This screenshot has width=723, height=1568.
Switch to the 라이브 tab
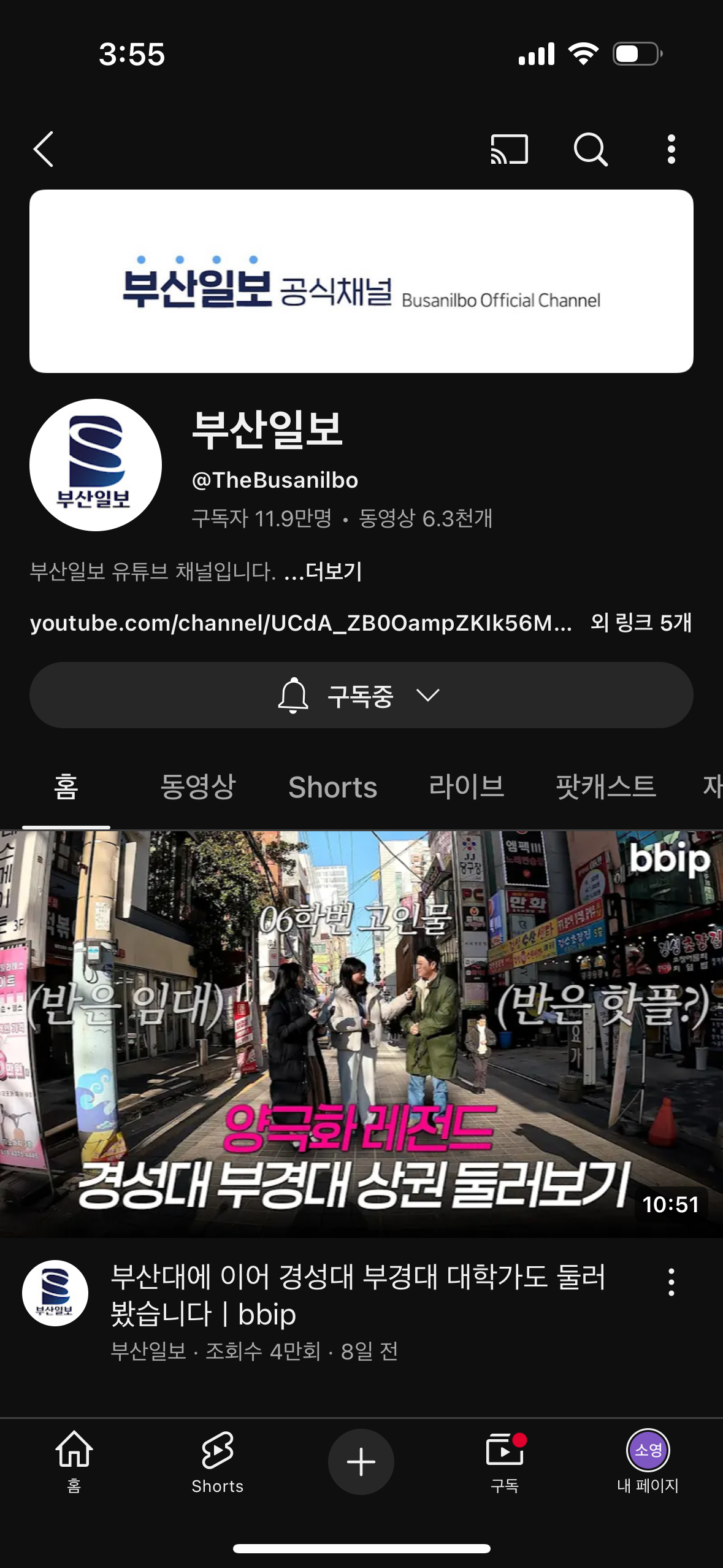click(x=466, y=787)
